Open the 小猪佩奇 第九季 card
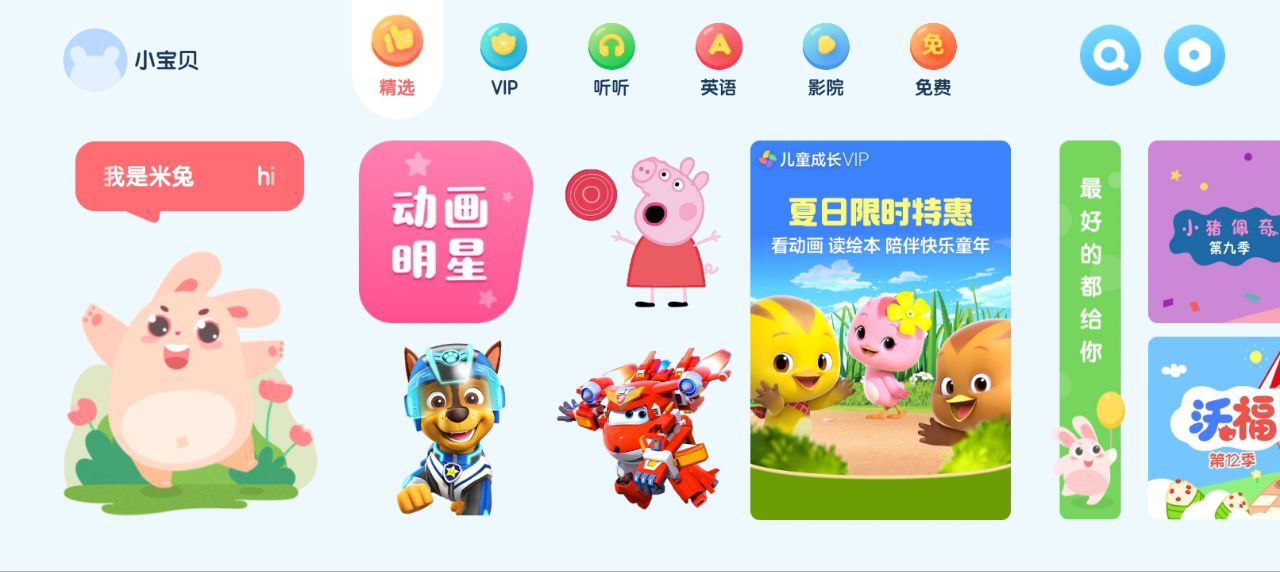 (1214, 232)
